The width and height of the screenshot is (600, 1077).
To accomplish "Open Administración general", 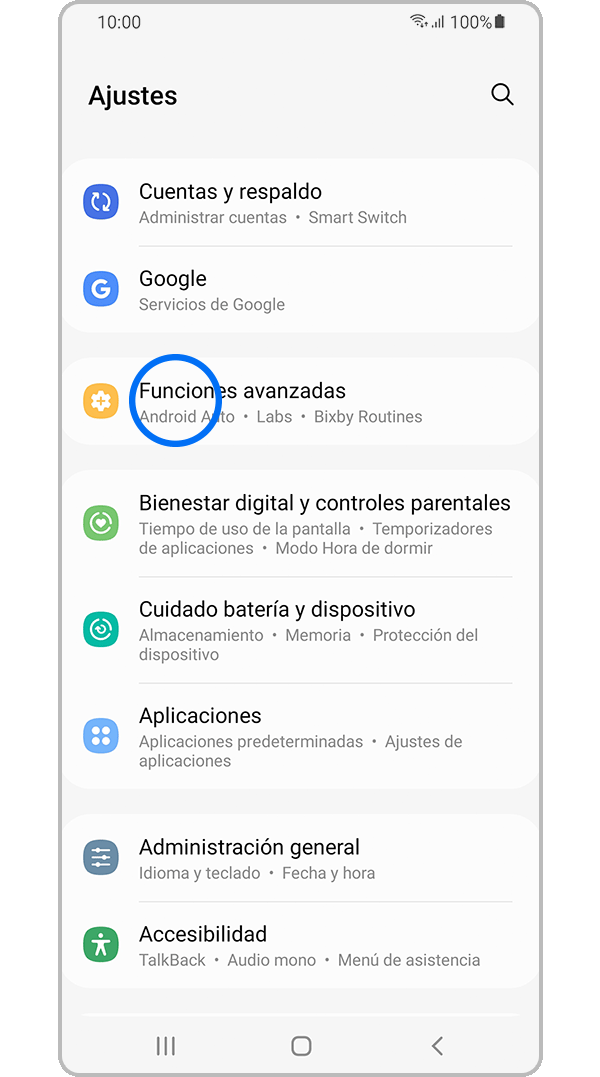I will [x=300, y=859].
